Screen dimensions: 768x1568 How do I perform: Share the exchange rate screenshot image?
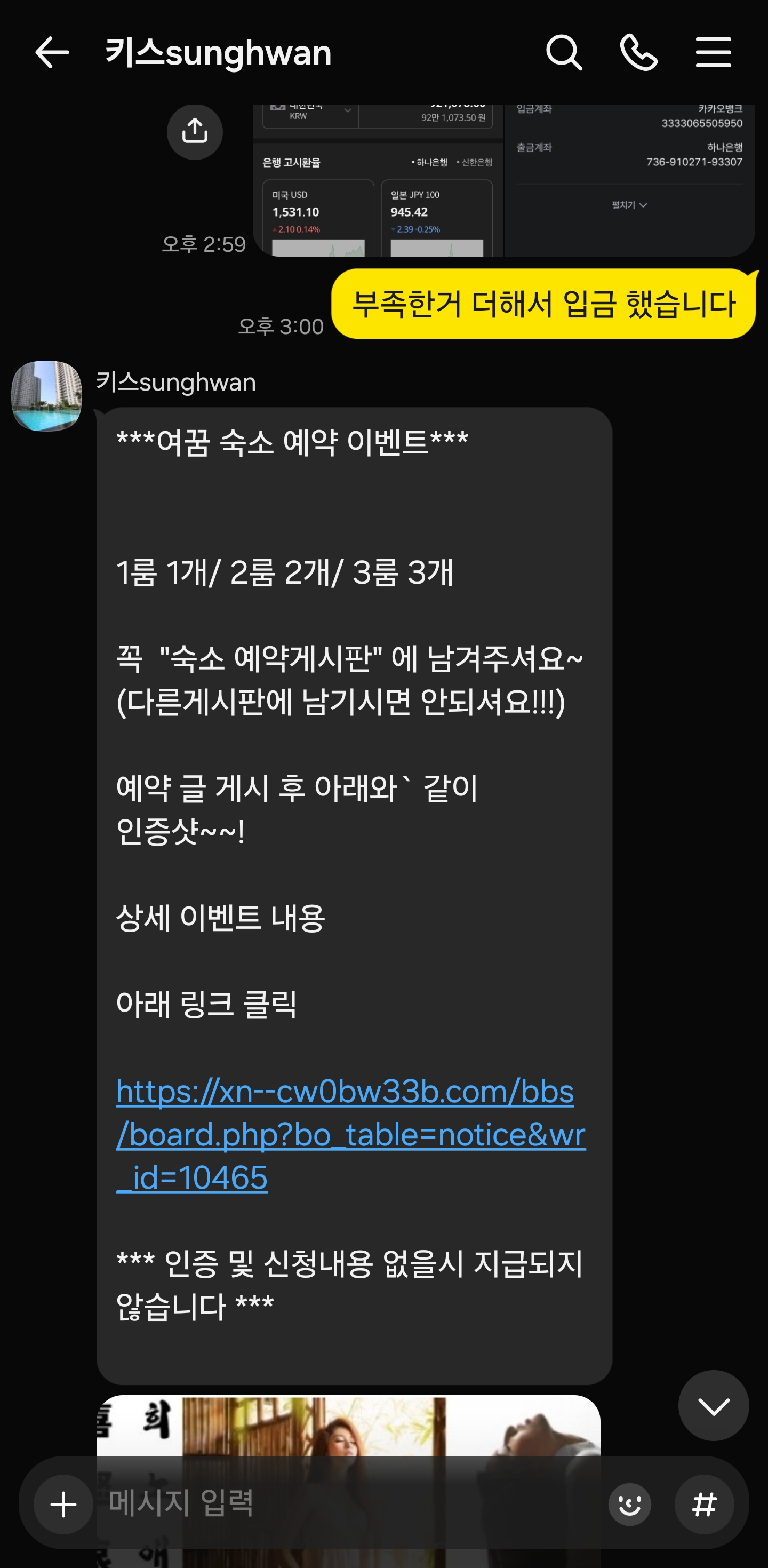[195, 131]
